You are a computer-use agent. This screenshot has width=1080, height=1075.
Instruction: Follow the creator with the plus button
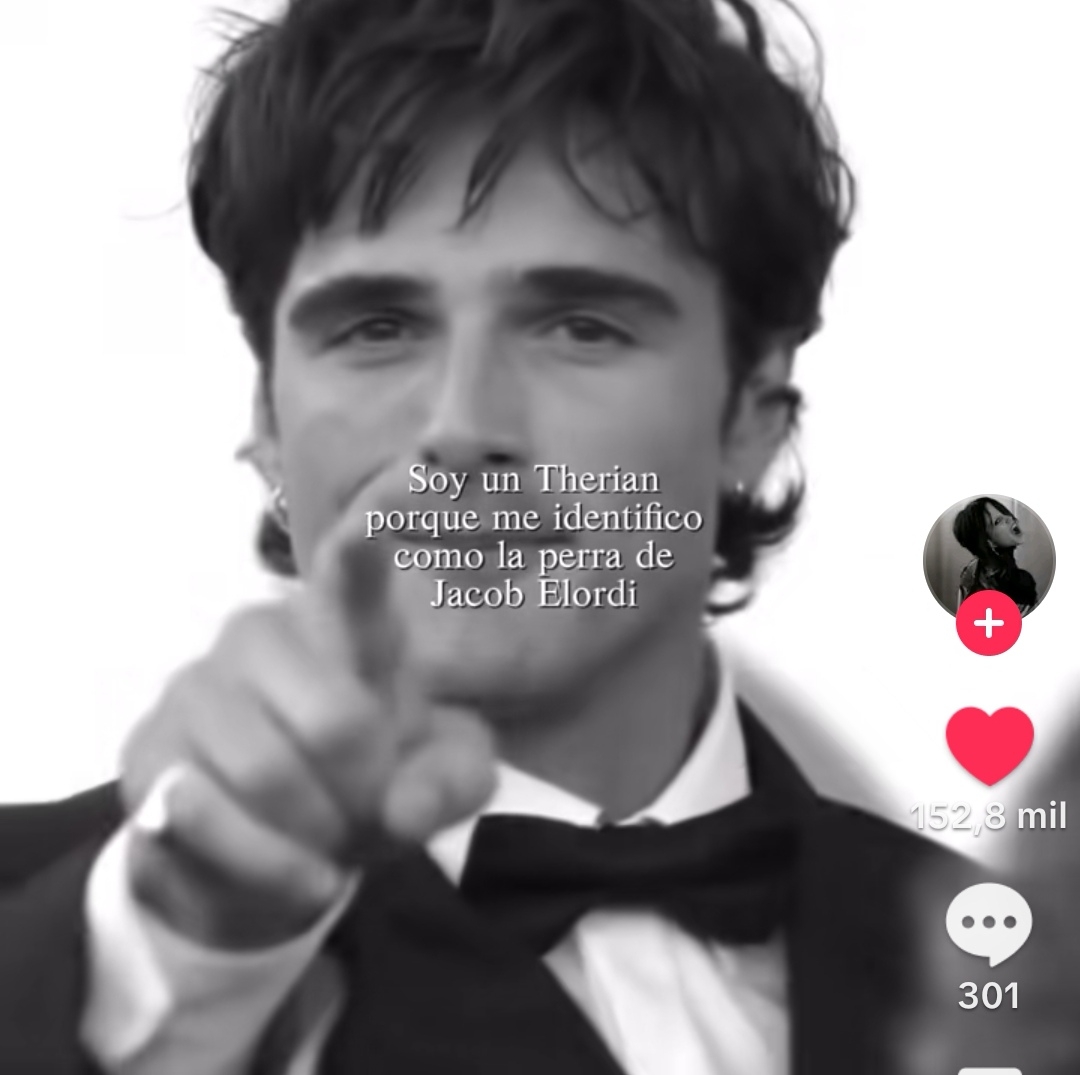[x=988, y=624]
